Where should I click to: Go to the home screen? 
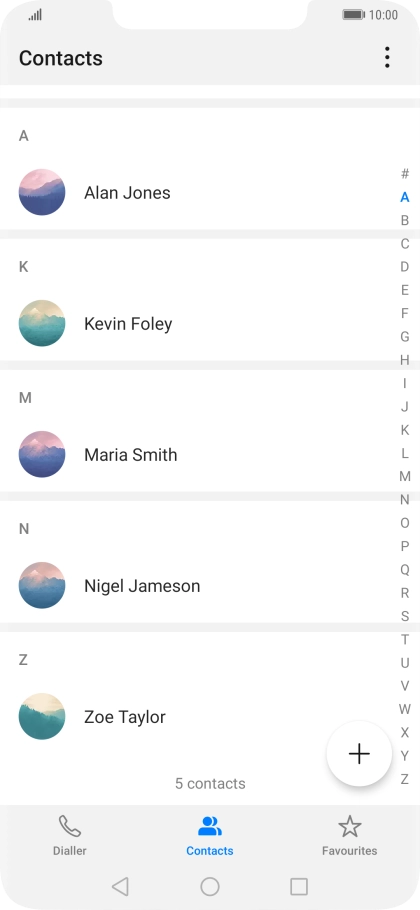(210, 886)
